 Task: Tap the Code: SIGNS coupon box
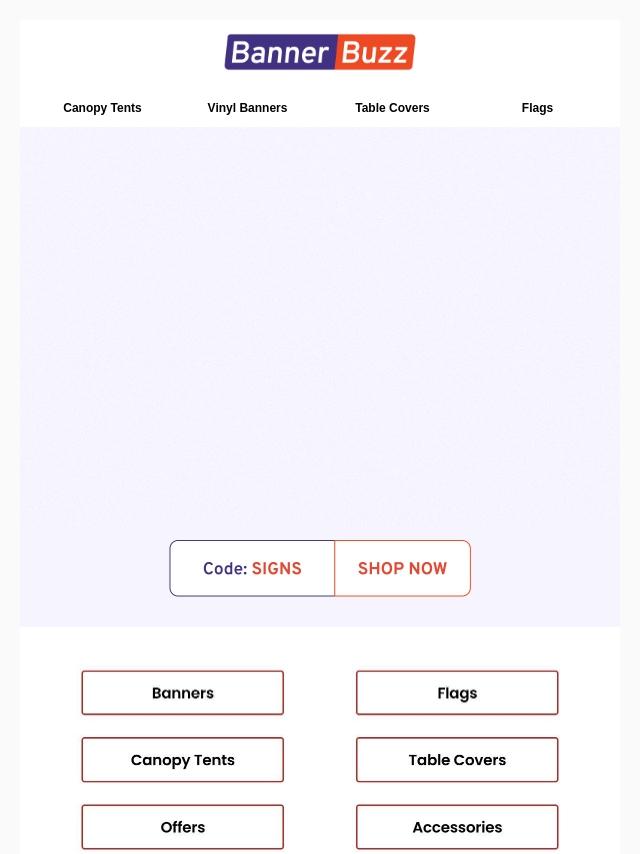pos(252,568)
